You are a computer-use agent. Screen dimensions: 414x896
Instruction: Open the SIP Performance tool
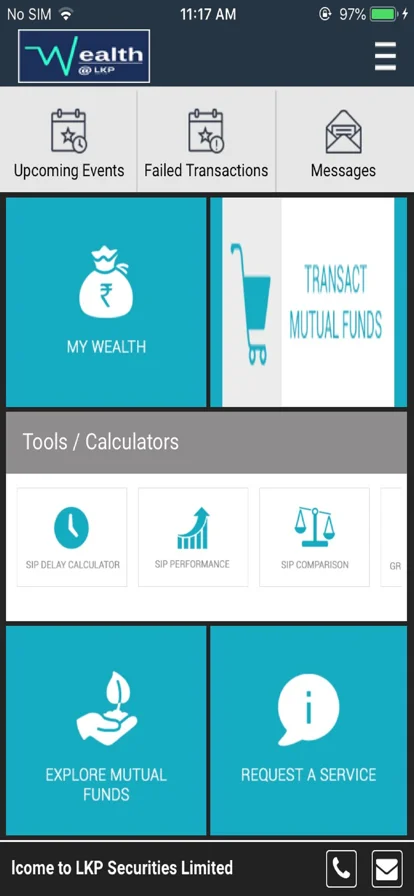(193, 537)
